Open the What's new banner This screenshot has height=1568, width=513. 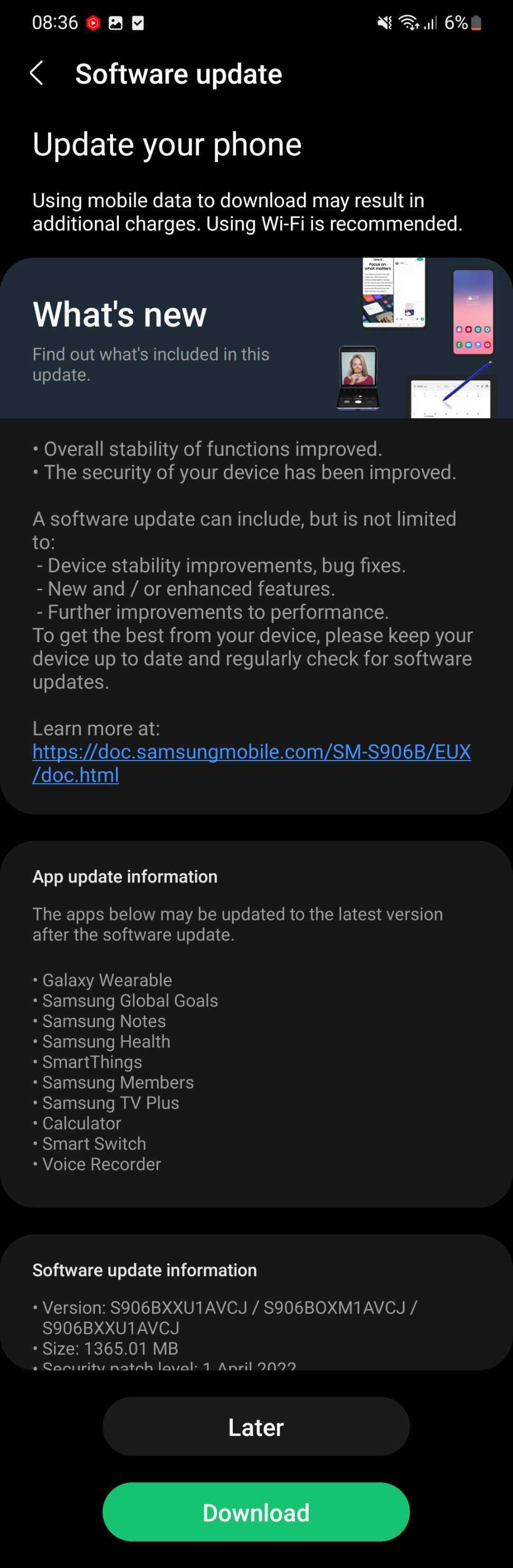tap(255, 338)
